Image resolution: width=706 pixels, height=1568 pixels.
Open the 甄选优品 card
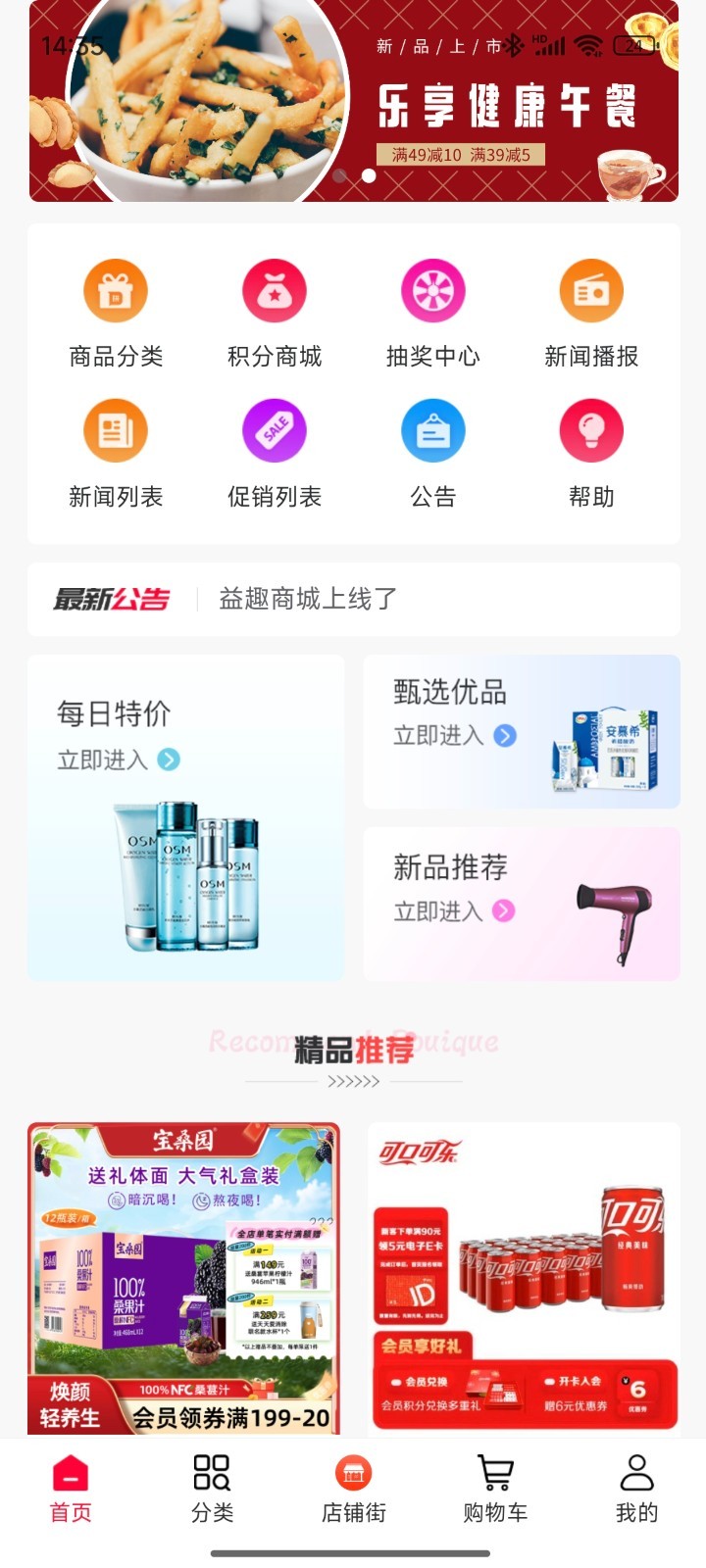click(522, 731)
